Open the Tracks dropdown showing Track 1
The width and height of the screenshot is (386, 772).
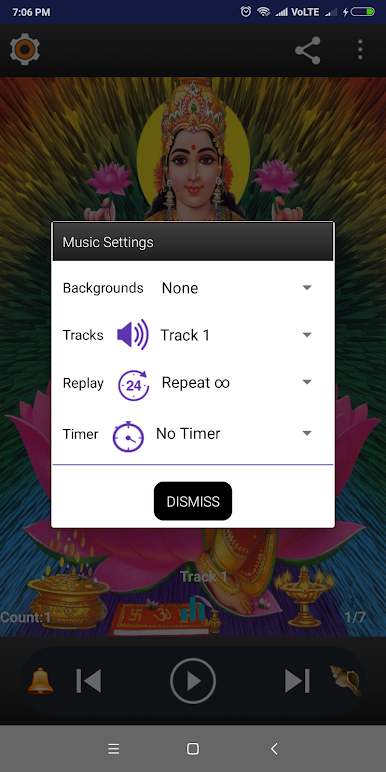[237, 335]
